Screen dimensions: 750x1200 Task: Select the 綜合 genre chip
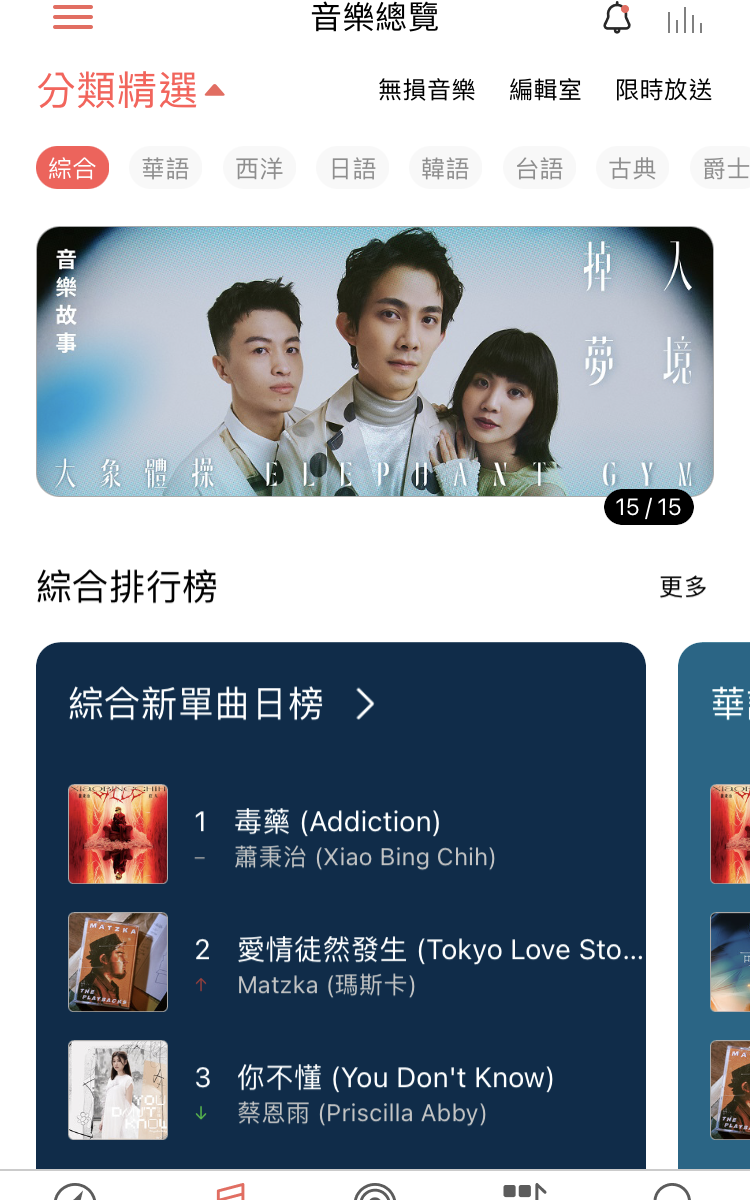72,169
